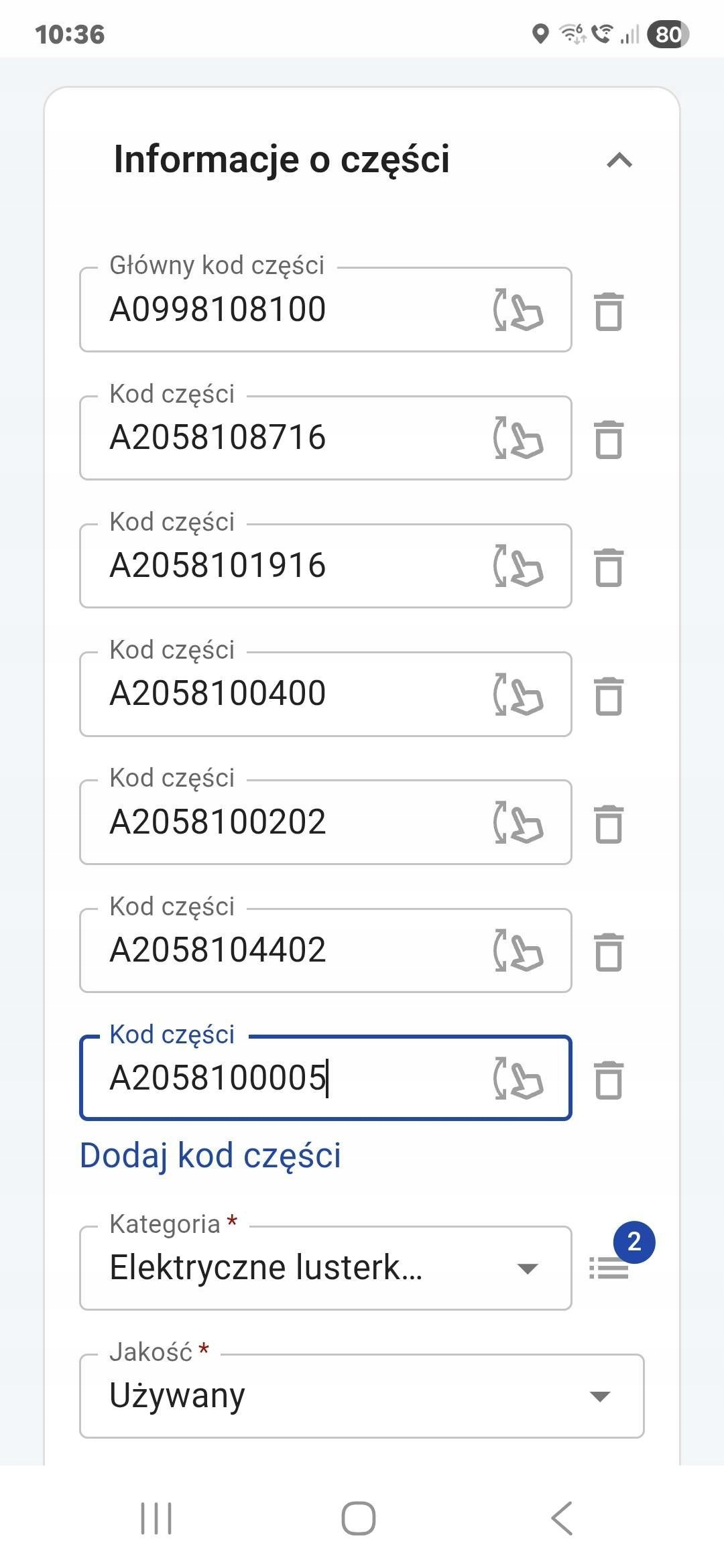724x1568 pixels.
Task: Delete part code A2058104402
Action: coord(609,952)
